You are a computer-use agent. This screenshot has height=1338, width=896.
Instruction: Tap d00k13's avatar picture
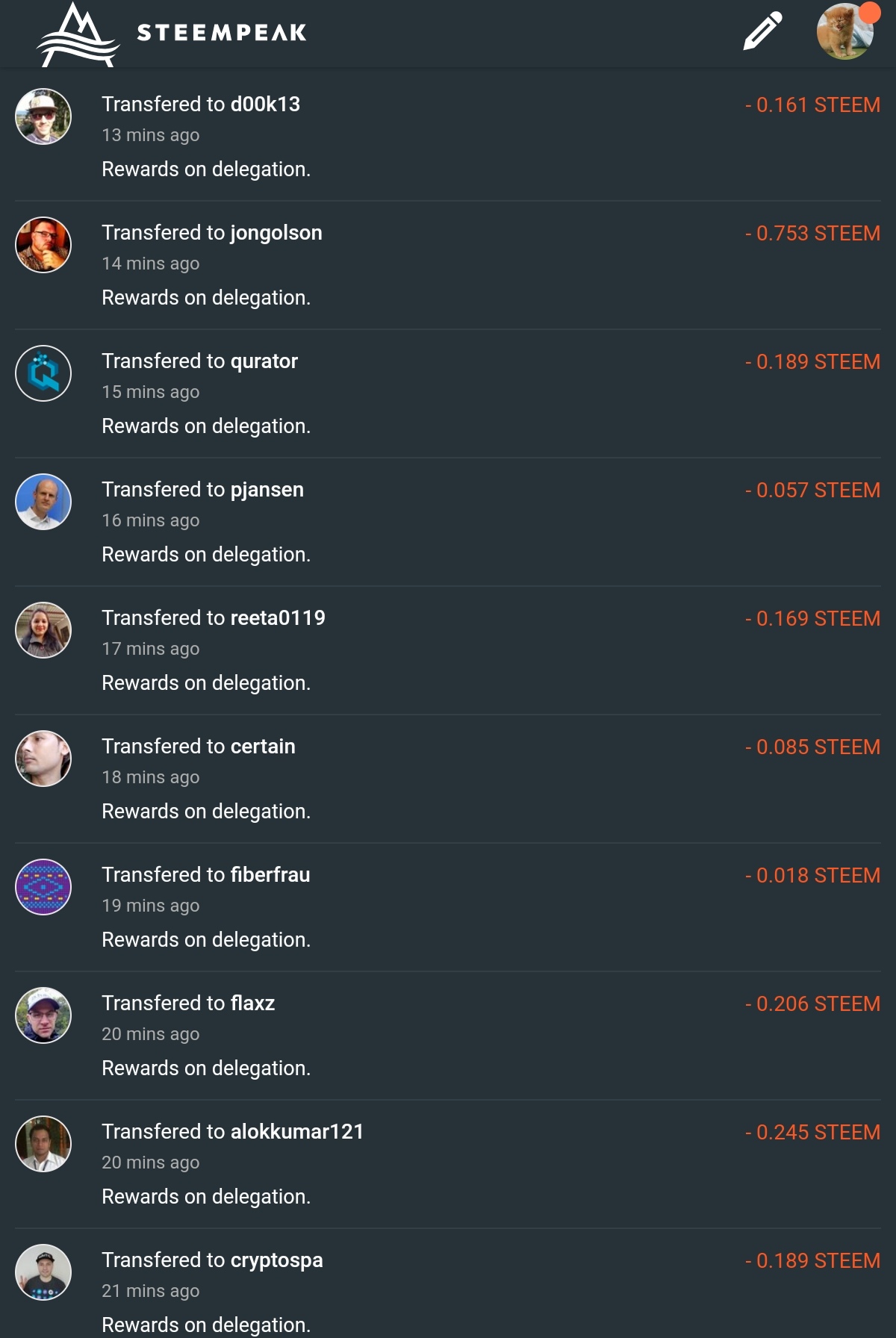coord(43,116)
